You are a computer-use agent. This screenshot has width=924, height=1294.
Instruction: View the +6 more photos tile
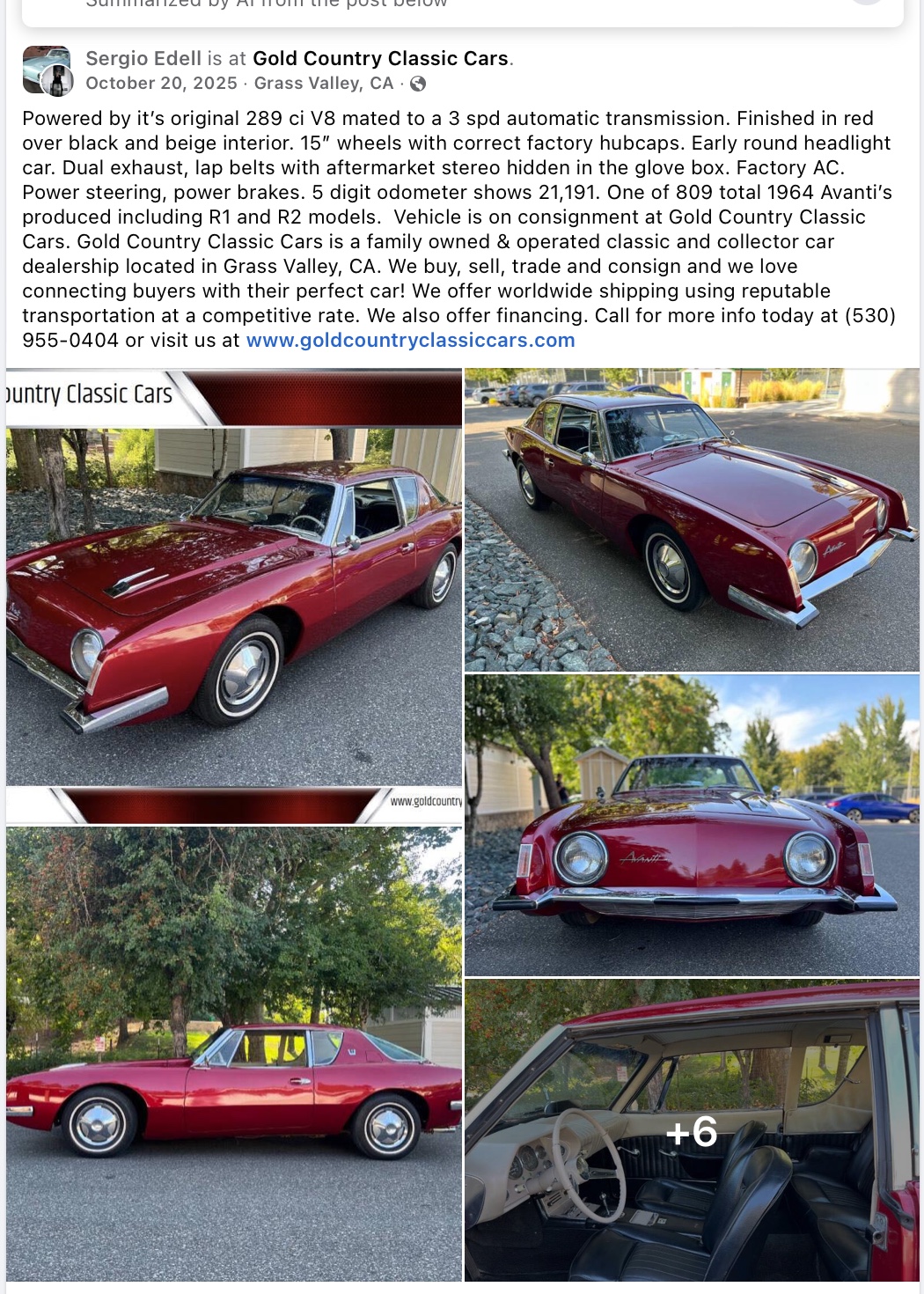coord(692,1130)
